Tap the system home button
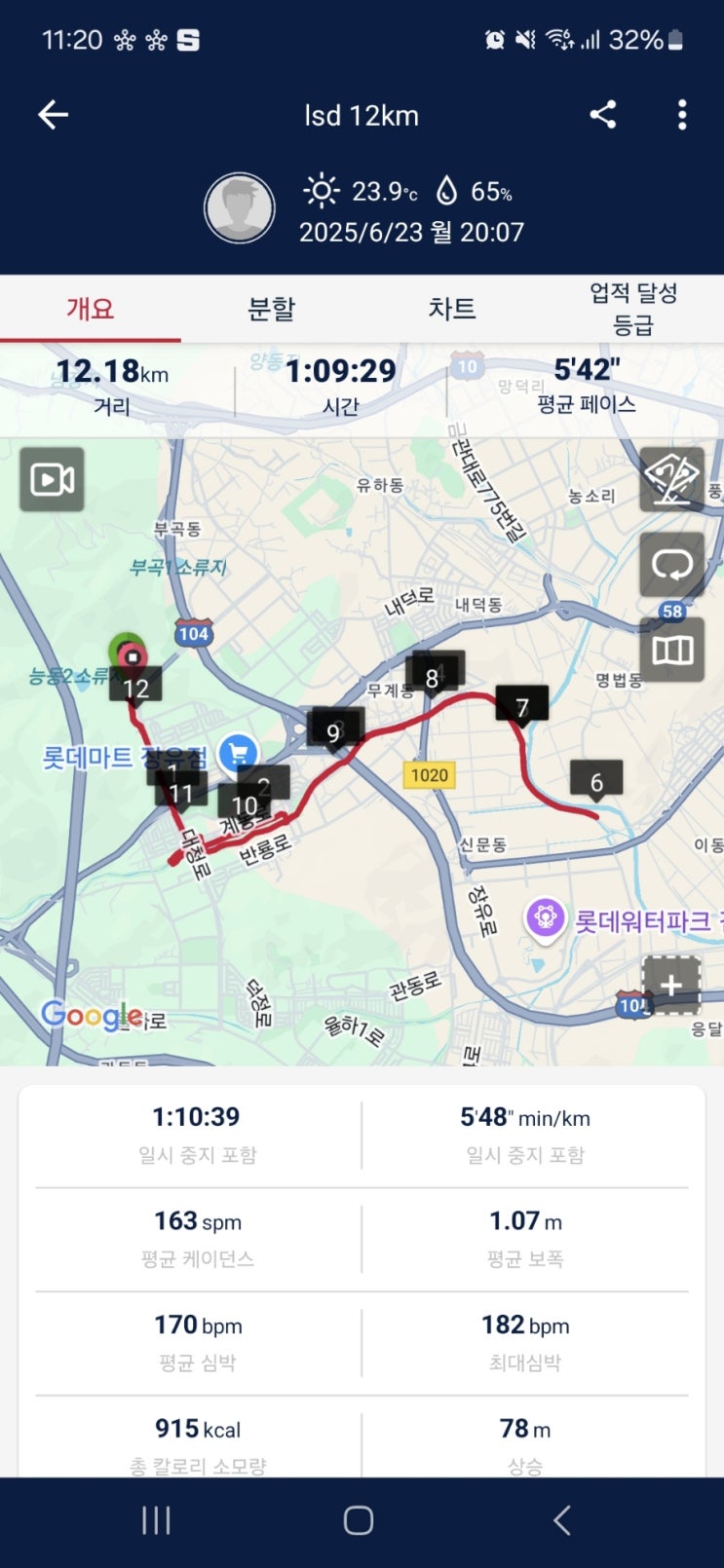Viewport: 724px width, 1568px height. coord(359,1520)
